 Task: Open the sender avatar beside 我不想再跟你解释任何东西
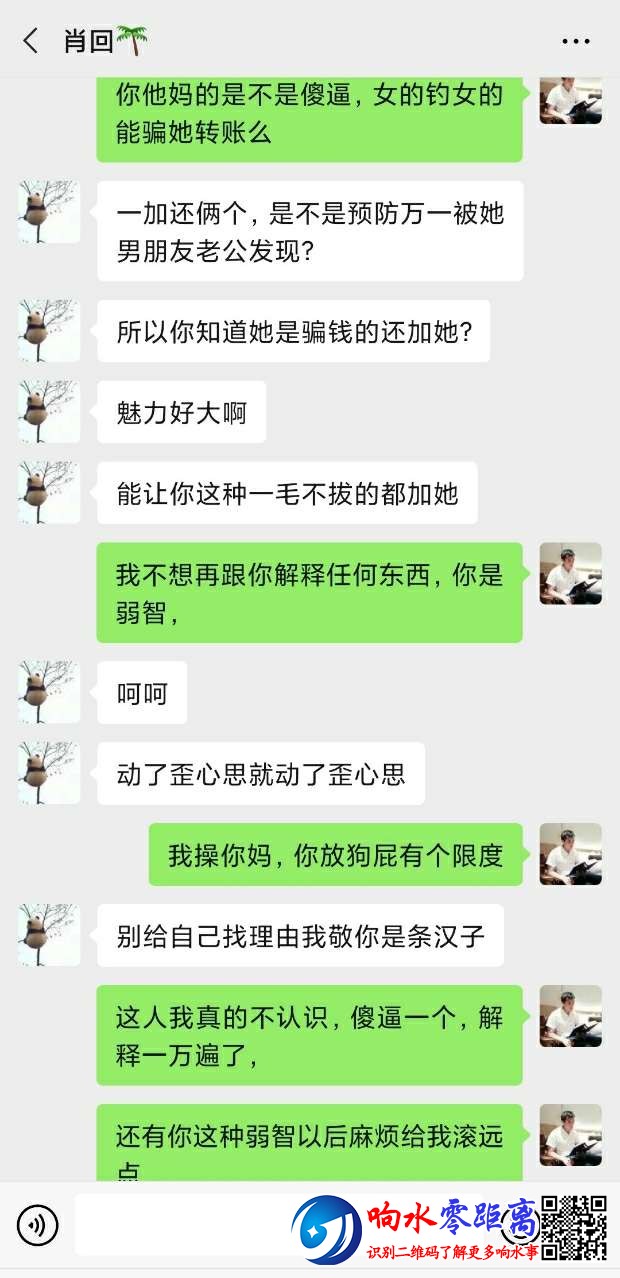(x=571, y=574)
